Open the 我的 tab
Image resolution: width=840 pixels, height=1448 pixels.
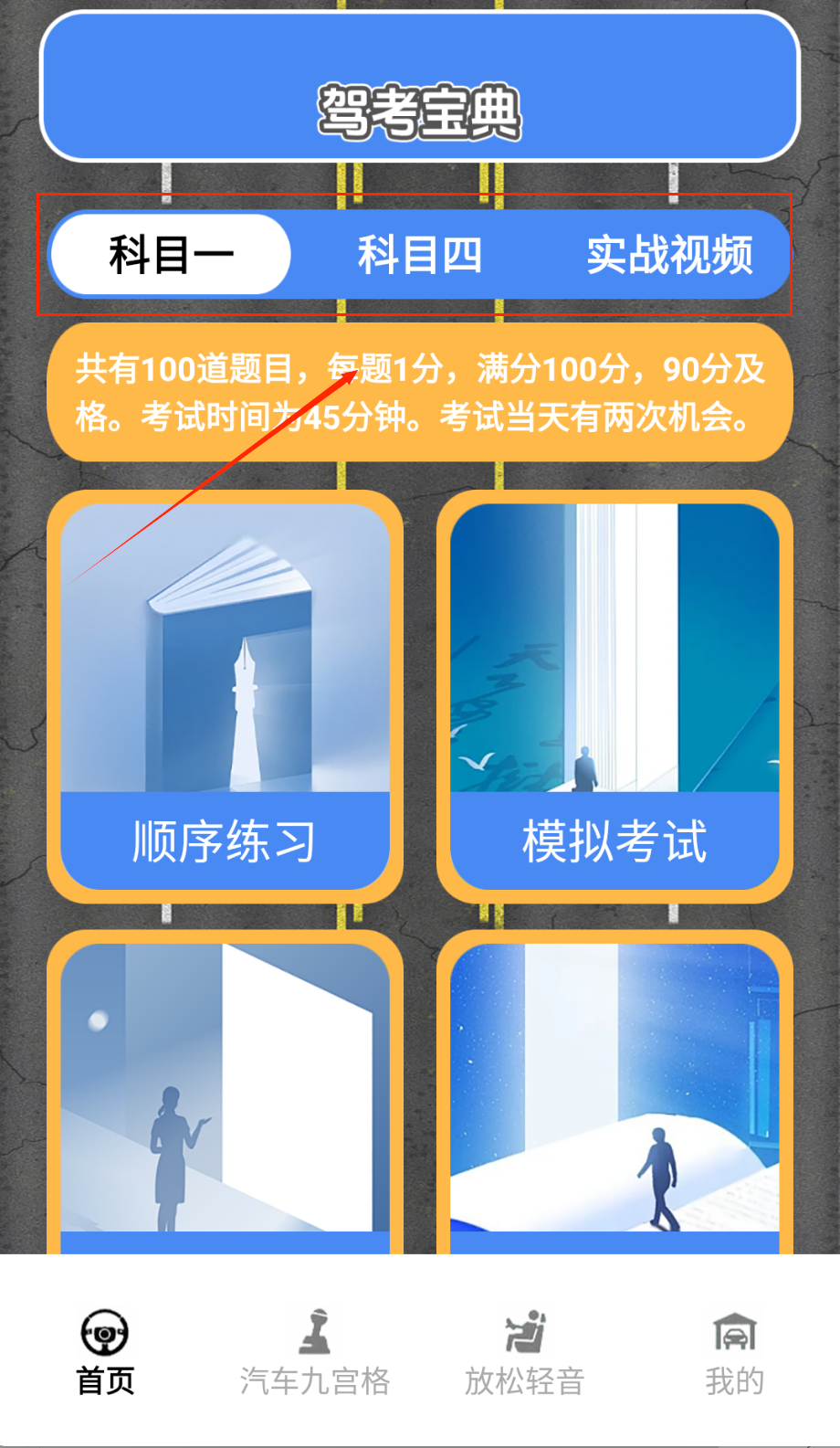(x=734, y=1353)
